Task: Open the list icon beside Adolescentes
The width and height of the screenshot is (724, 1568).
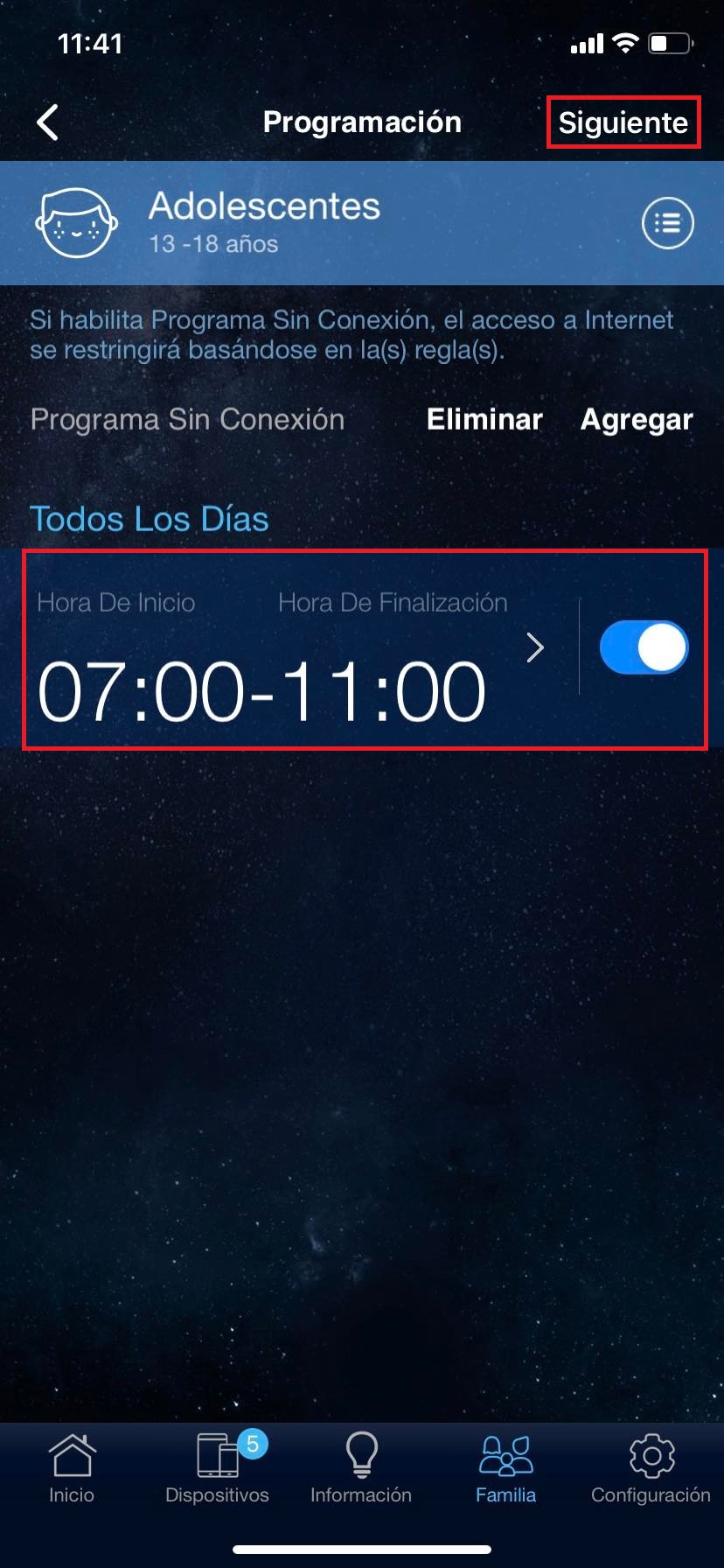Action: coord(667,224)
